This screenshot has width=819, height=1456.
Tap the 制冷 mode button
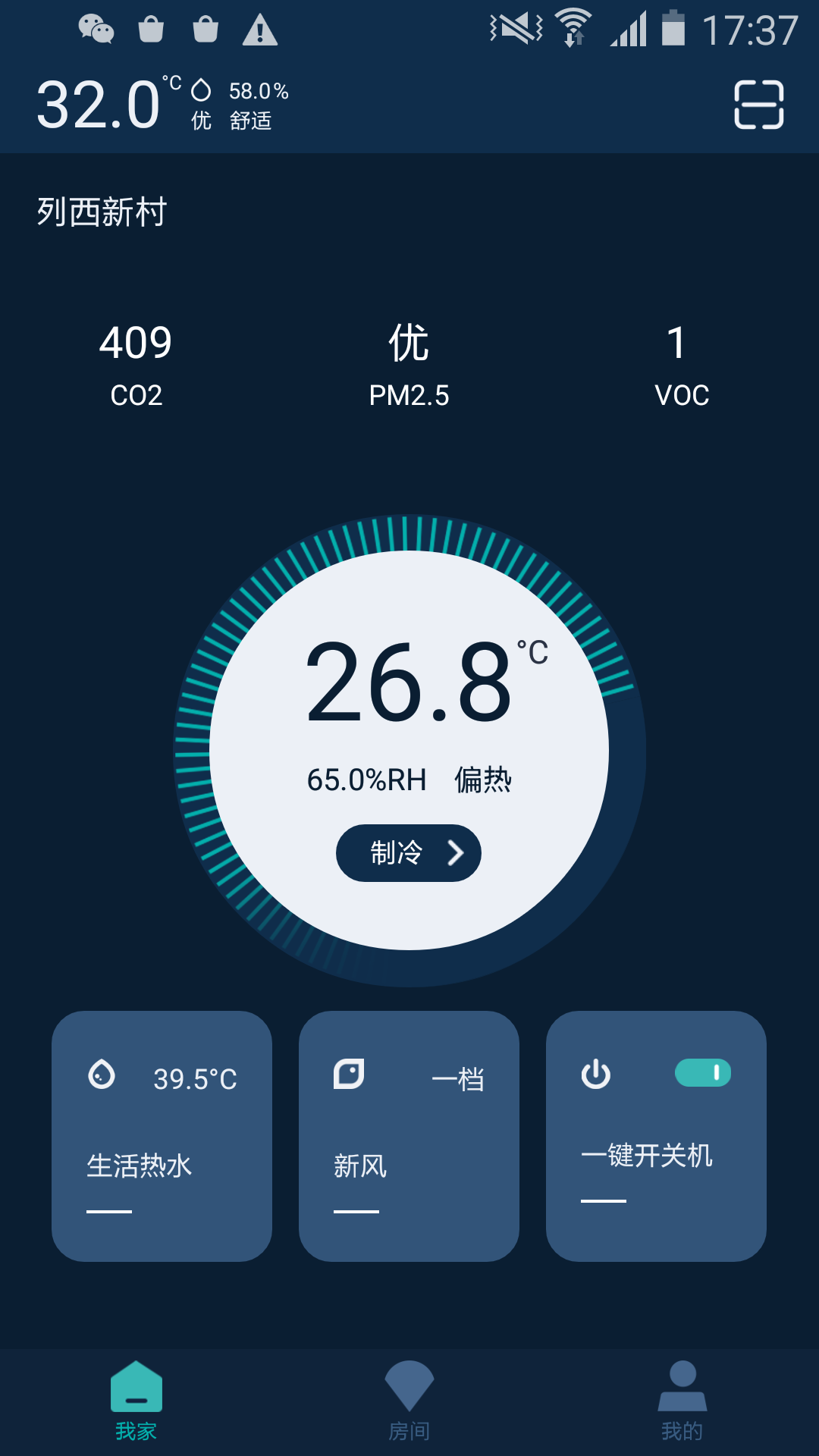409,853
